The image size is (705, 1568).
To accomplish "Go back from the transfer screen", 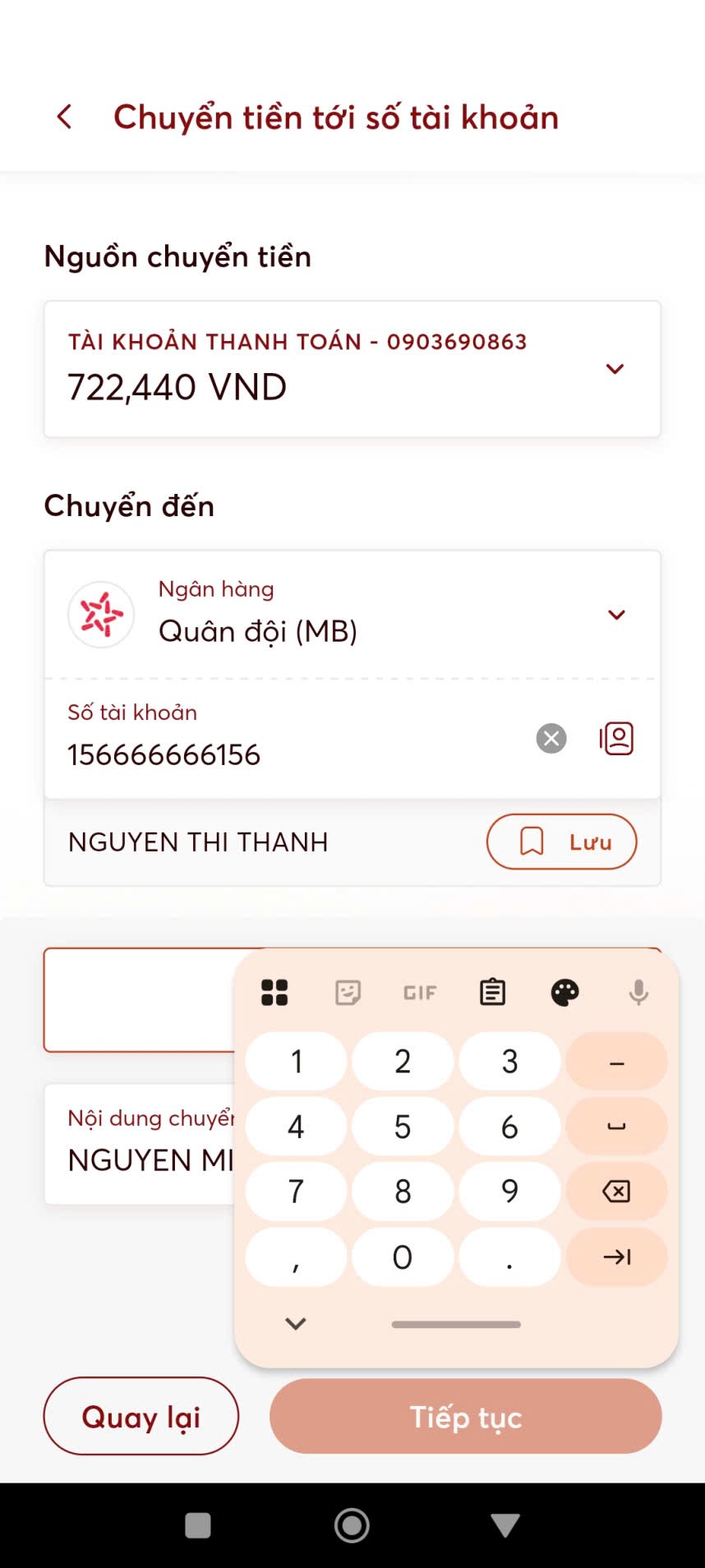I will [64, 118].
